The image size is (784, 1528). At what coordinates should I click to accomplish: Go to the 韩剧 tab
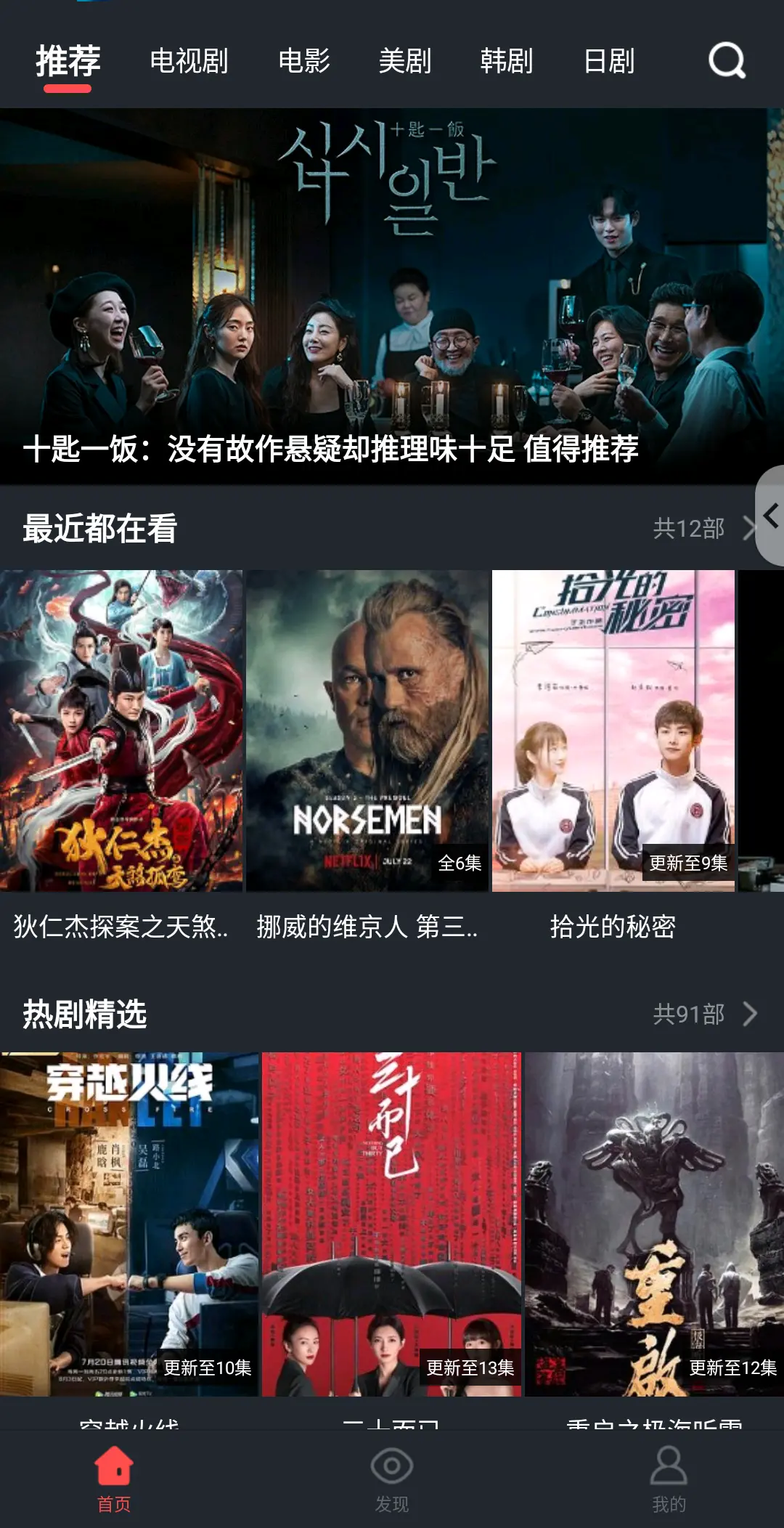pyautogui.click(x=507, y=61)
